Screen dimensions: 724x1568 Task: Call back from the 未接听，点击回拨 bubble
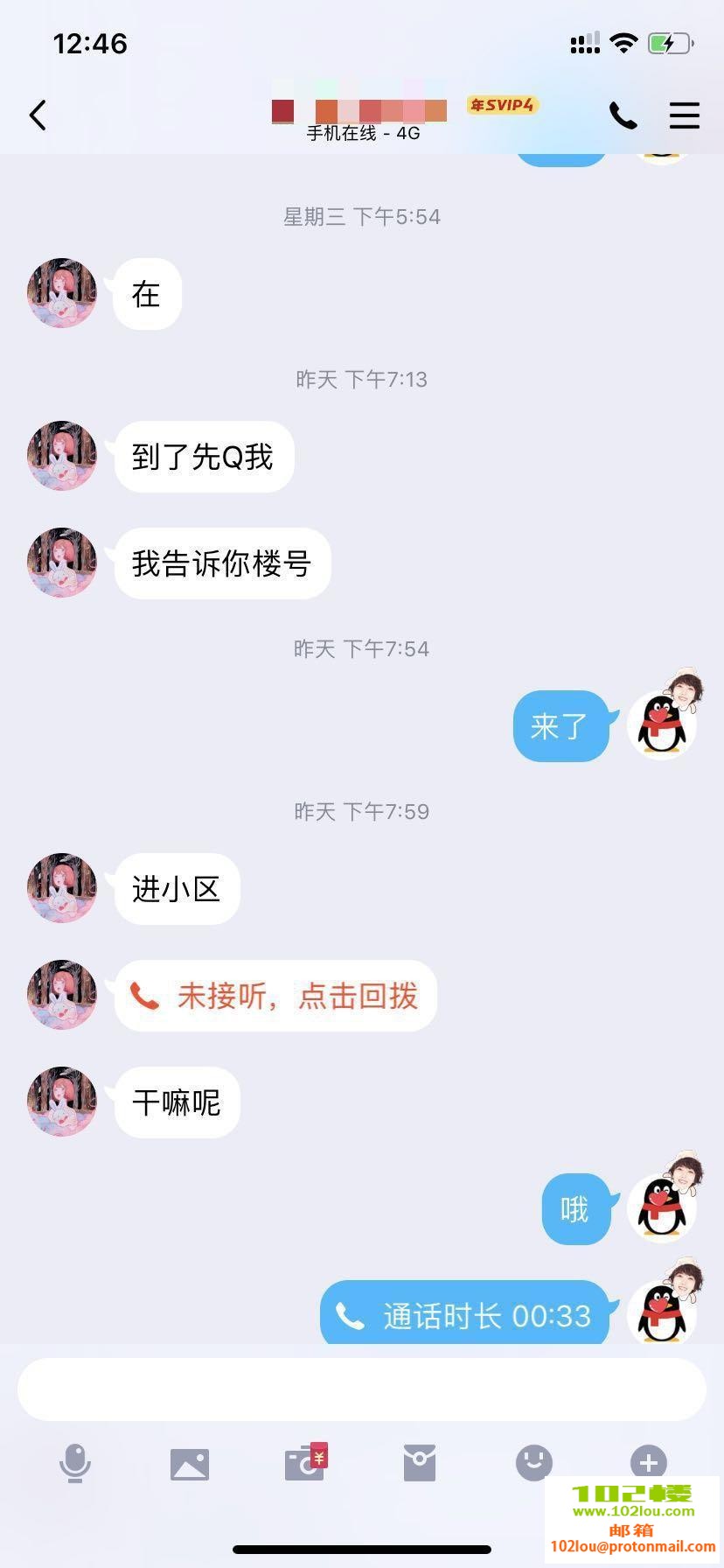275,996
